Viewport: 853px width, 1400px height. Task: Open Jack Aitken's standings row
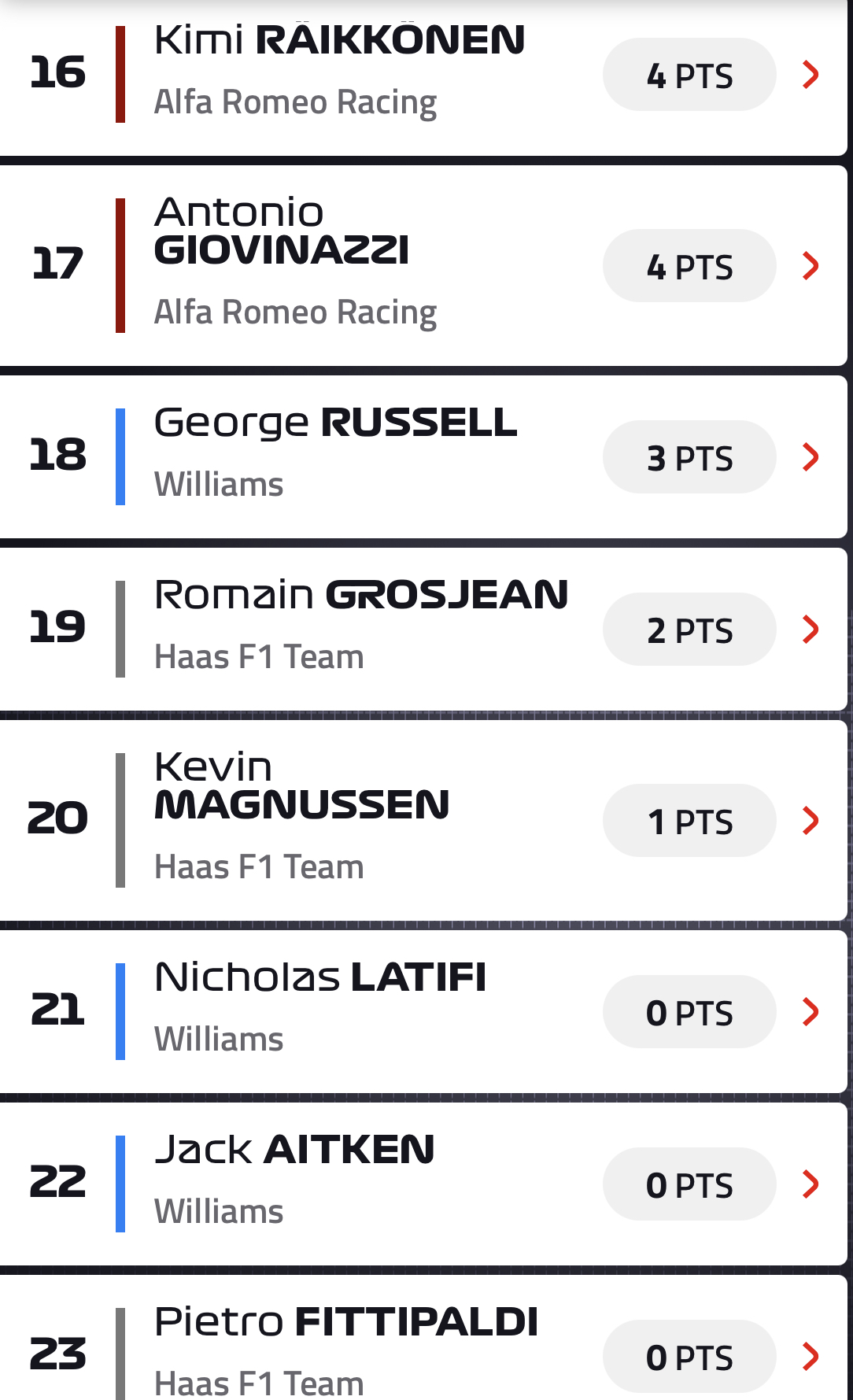click(423, 1184)
